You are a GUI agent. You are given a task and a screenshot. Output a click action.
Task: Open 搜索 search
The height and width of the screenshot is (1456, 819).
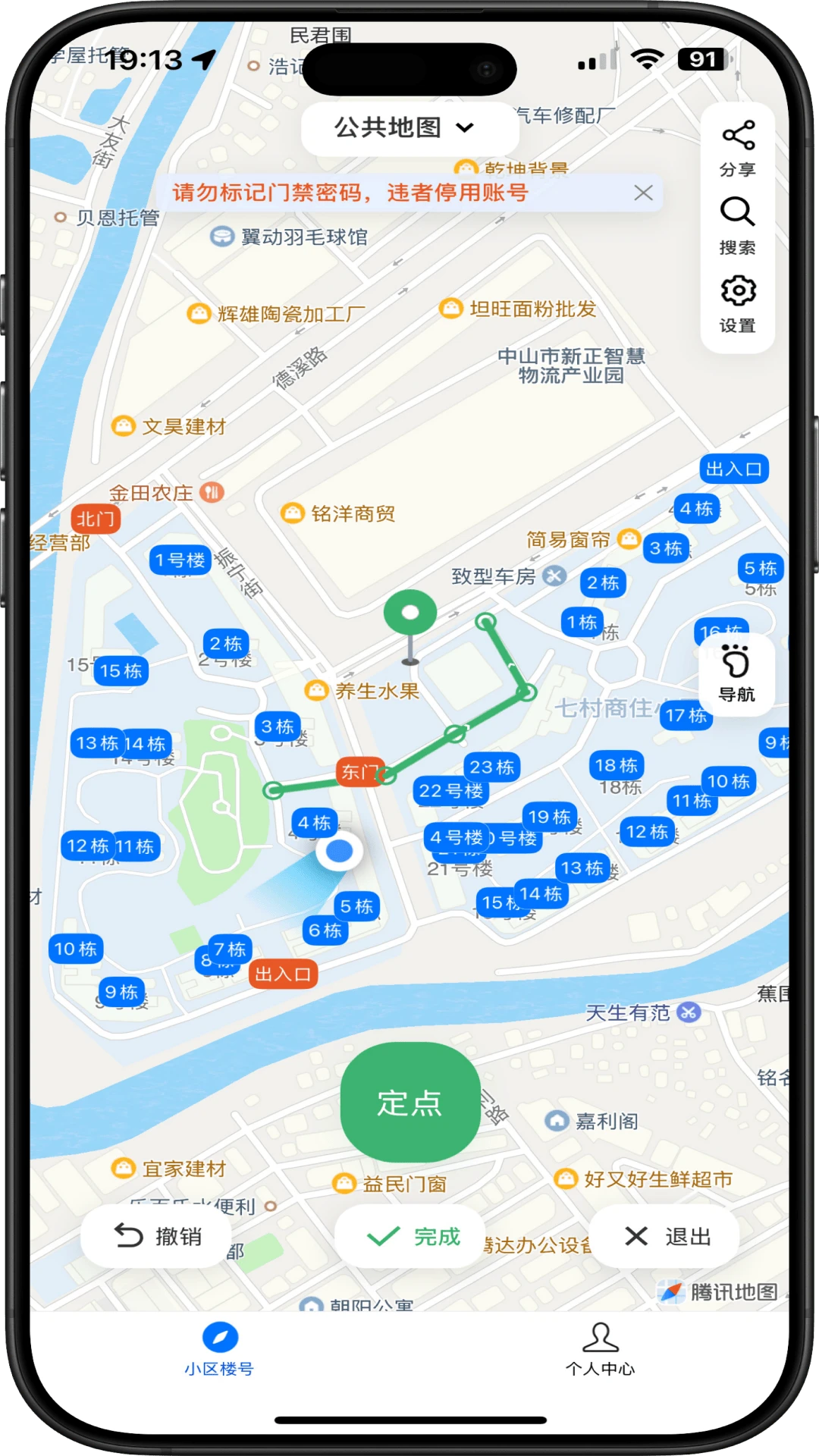coord(737,224)
